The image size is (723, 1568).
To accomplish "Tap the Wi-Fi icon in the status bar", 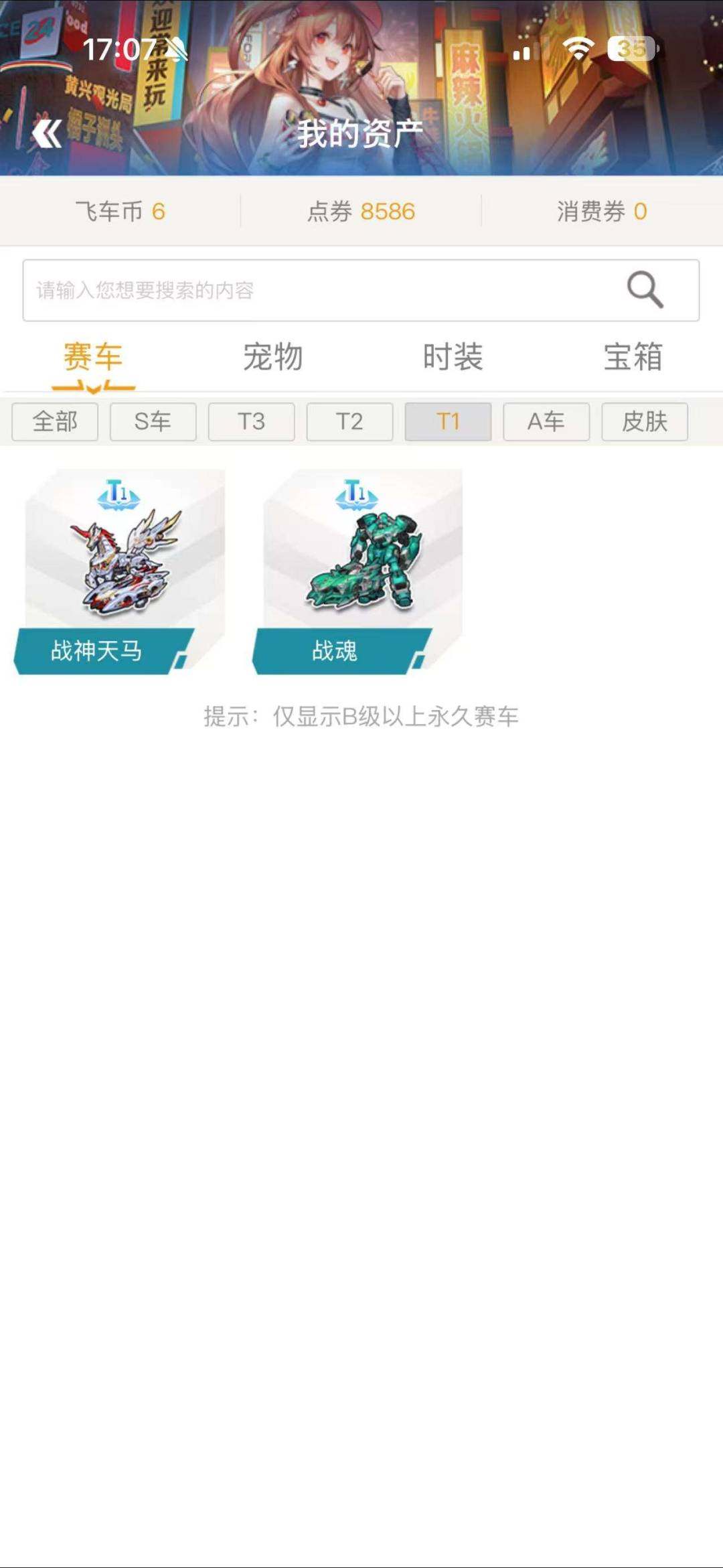I will (577, 48).
